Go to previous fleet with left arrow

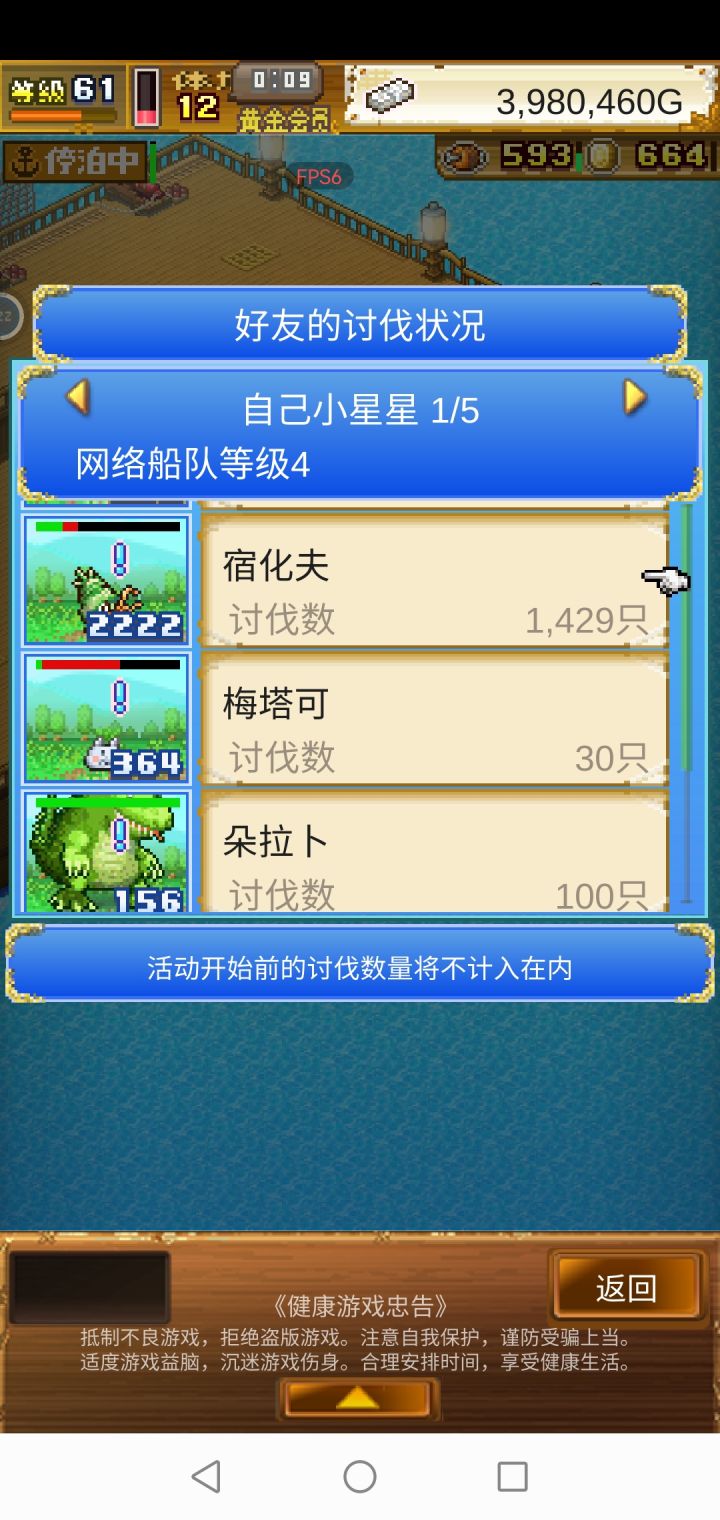(x=79, y=398)
